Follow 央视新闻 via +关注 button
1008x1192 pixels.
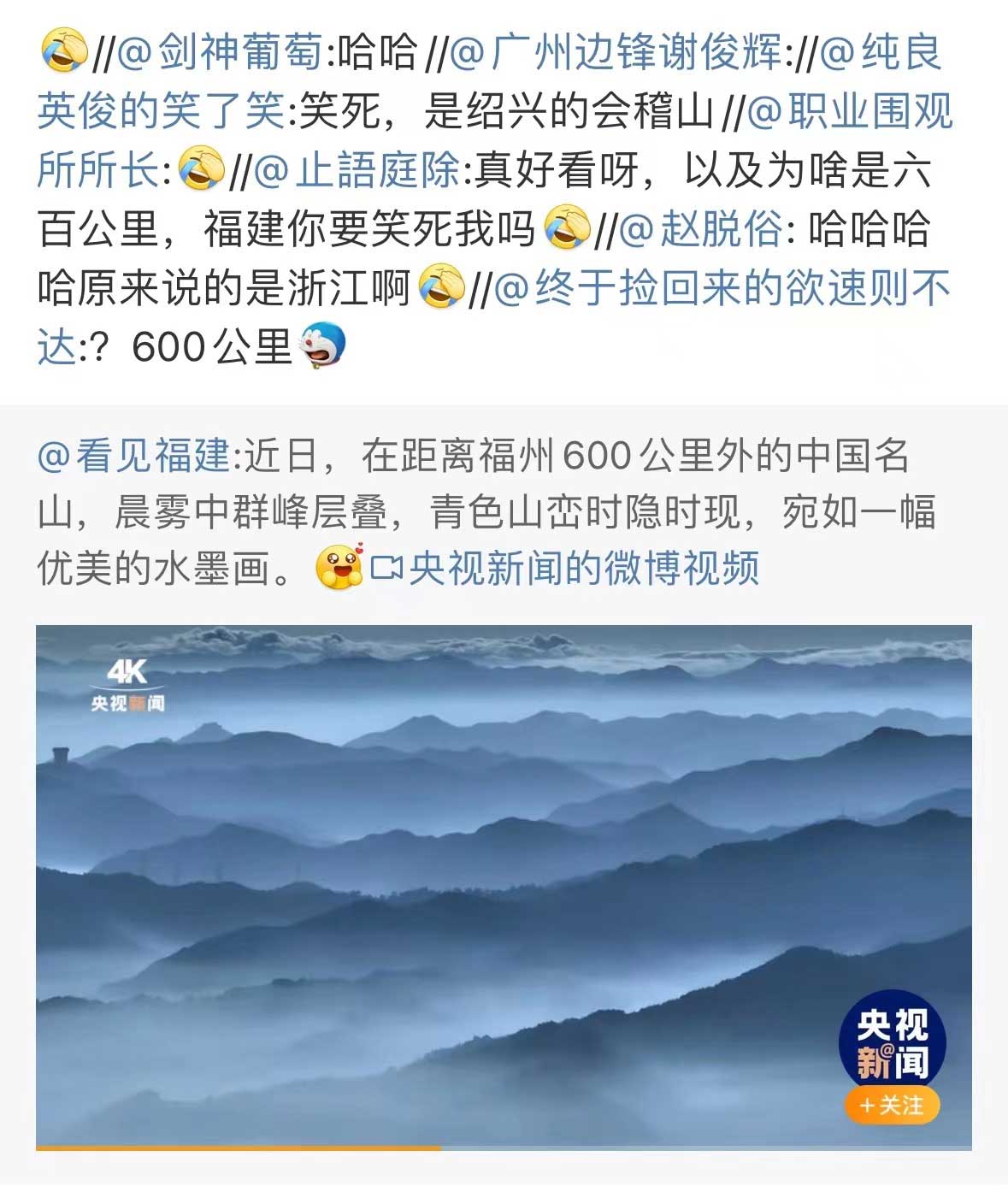[892, 1106]
